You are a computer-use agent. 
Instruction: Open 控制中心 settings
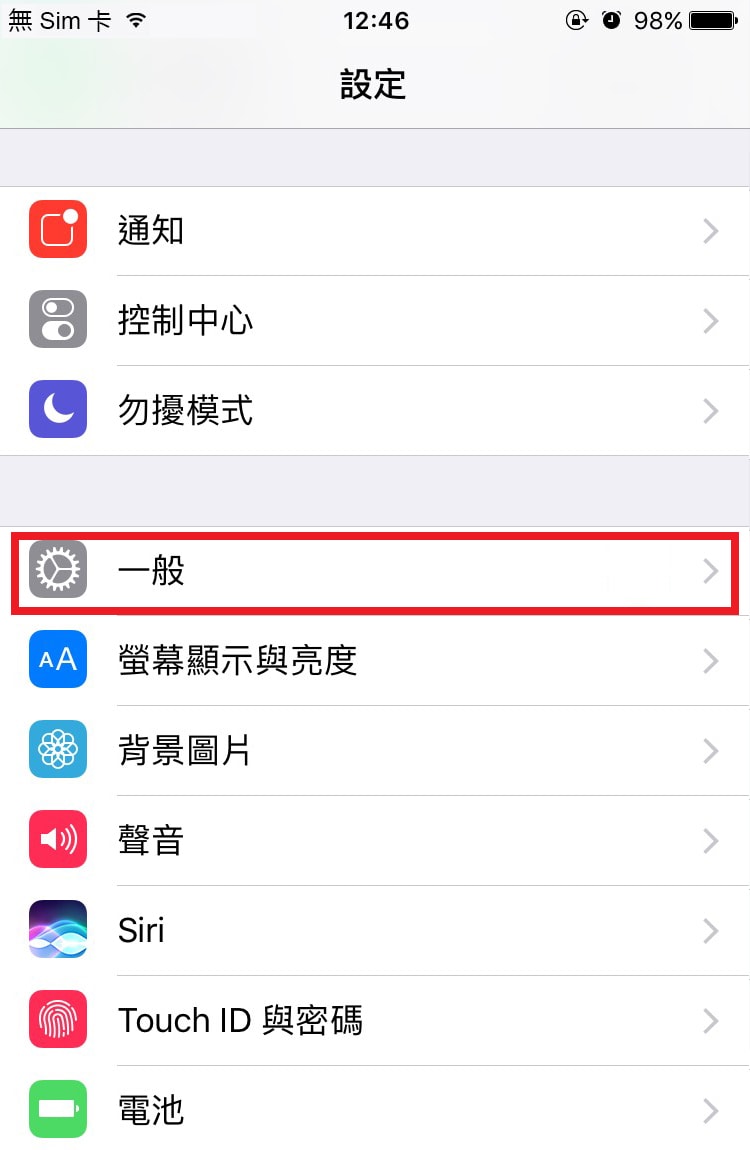click(x=375, y=321)
